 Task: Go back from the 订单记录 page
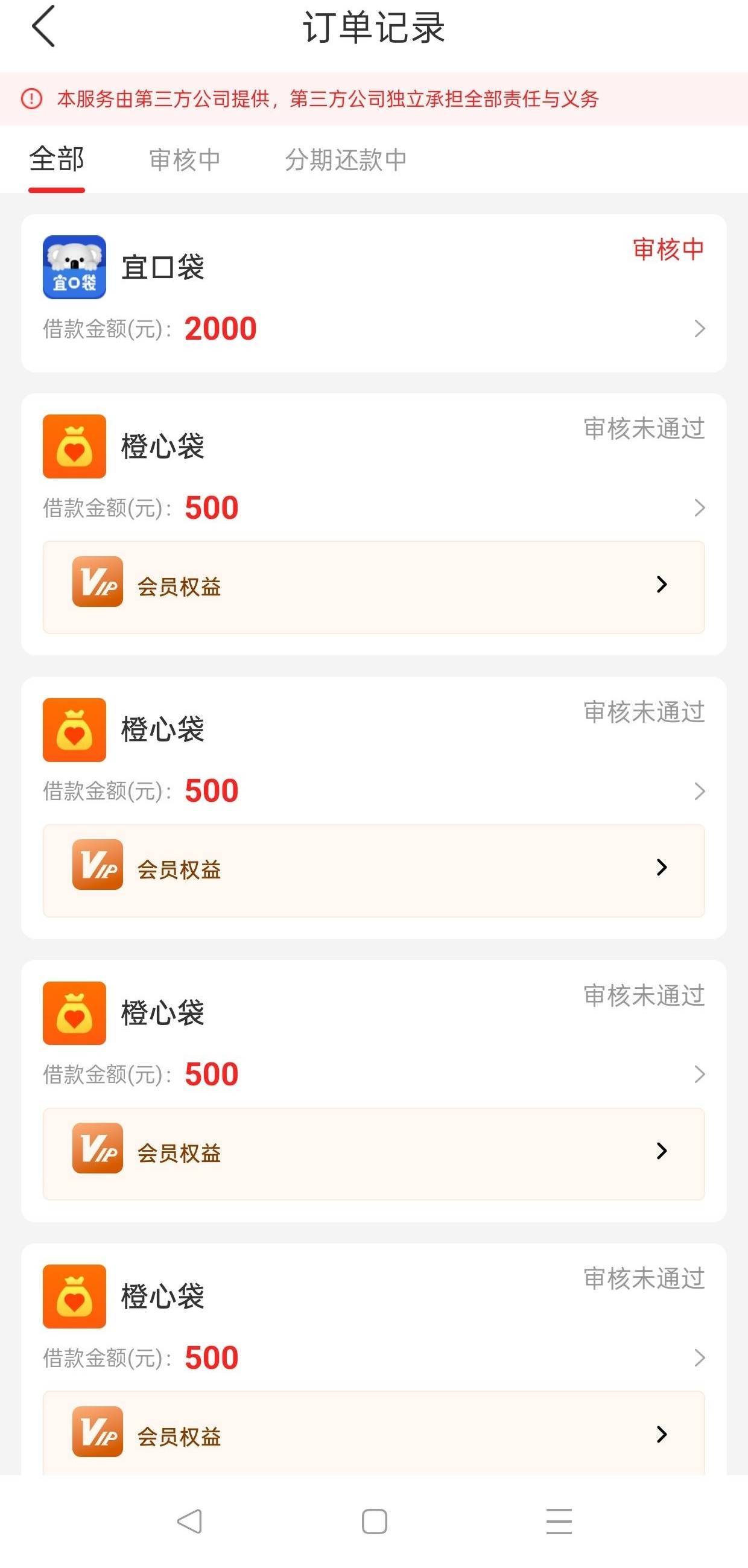click(x=43, y=27)
